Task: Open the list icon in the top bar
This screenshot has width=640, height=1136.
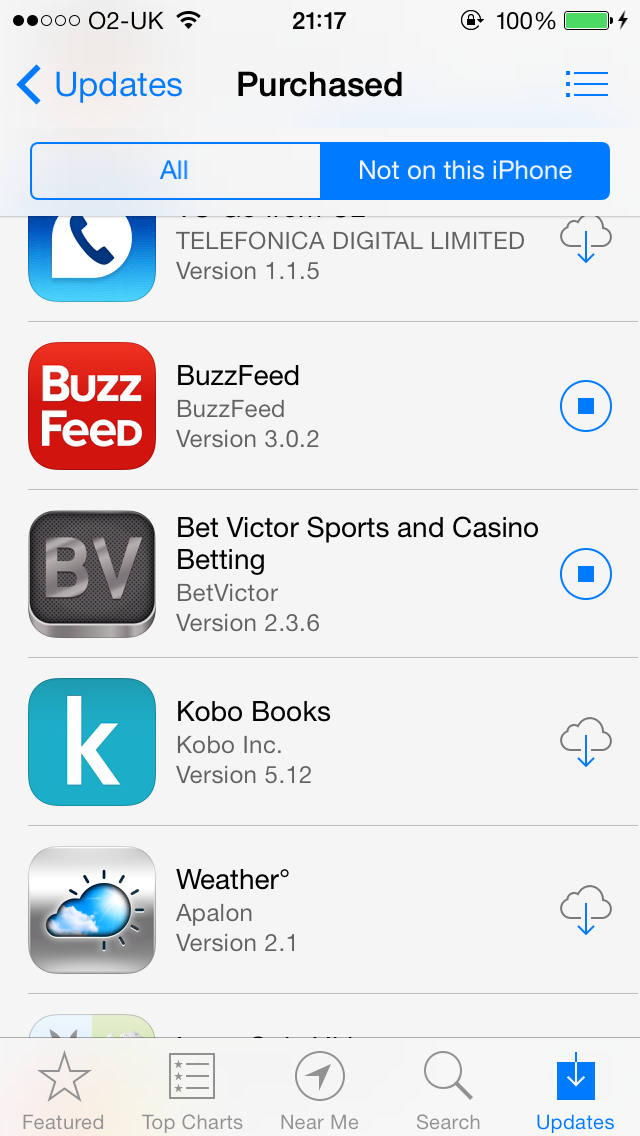Action: (586, 85)
